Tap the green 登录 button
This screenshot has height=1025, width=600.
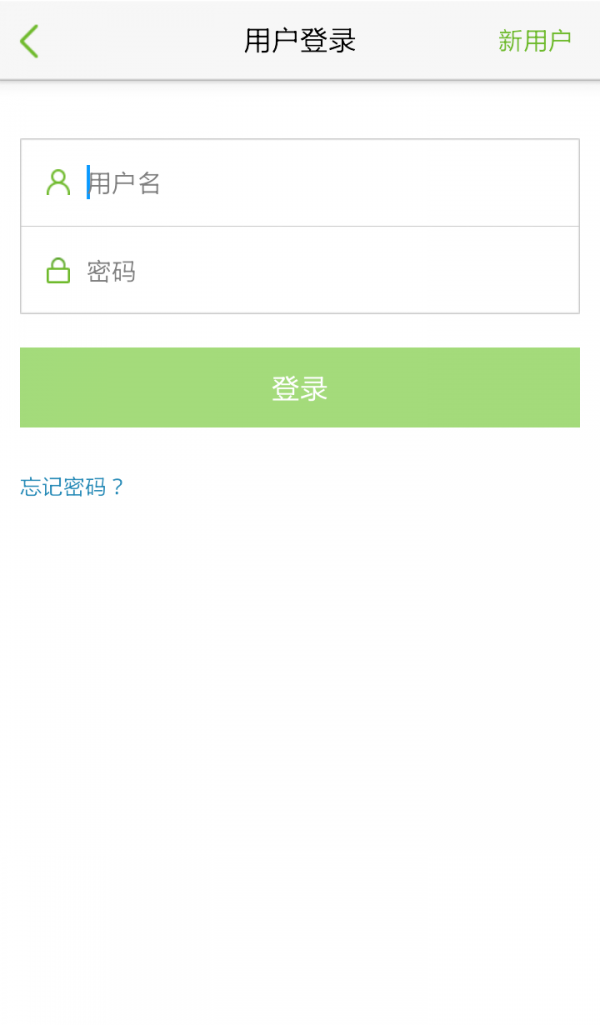pos(300,388)
